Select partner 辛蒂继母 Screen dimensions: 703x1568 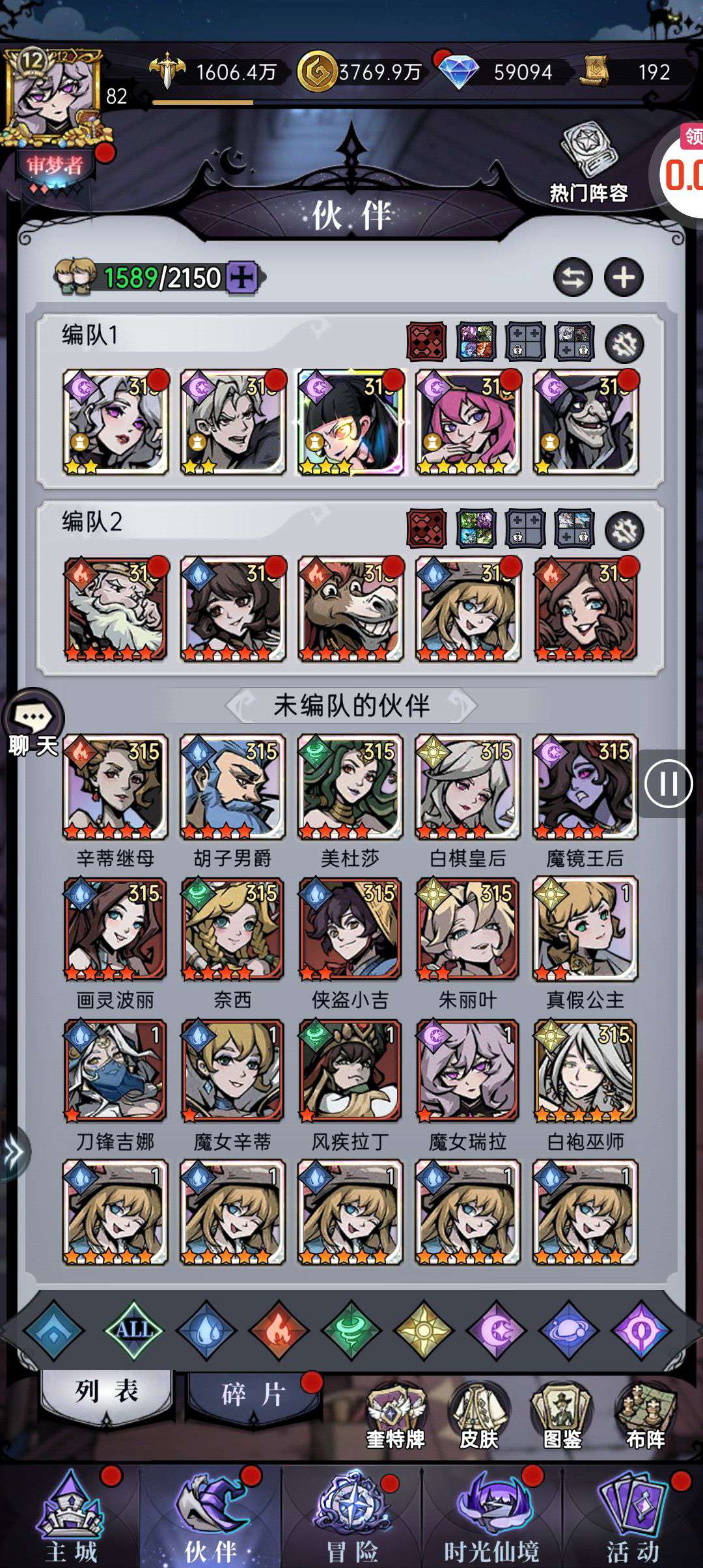[115, 787]
